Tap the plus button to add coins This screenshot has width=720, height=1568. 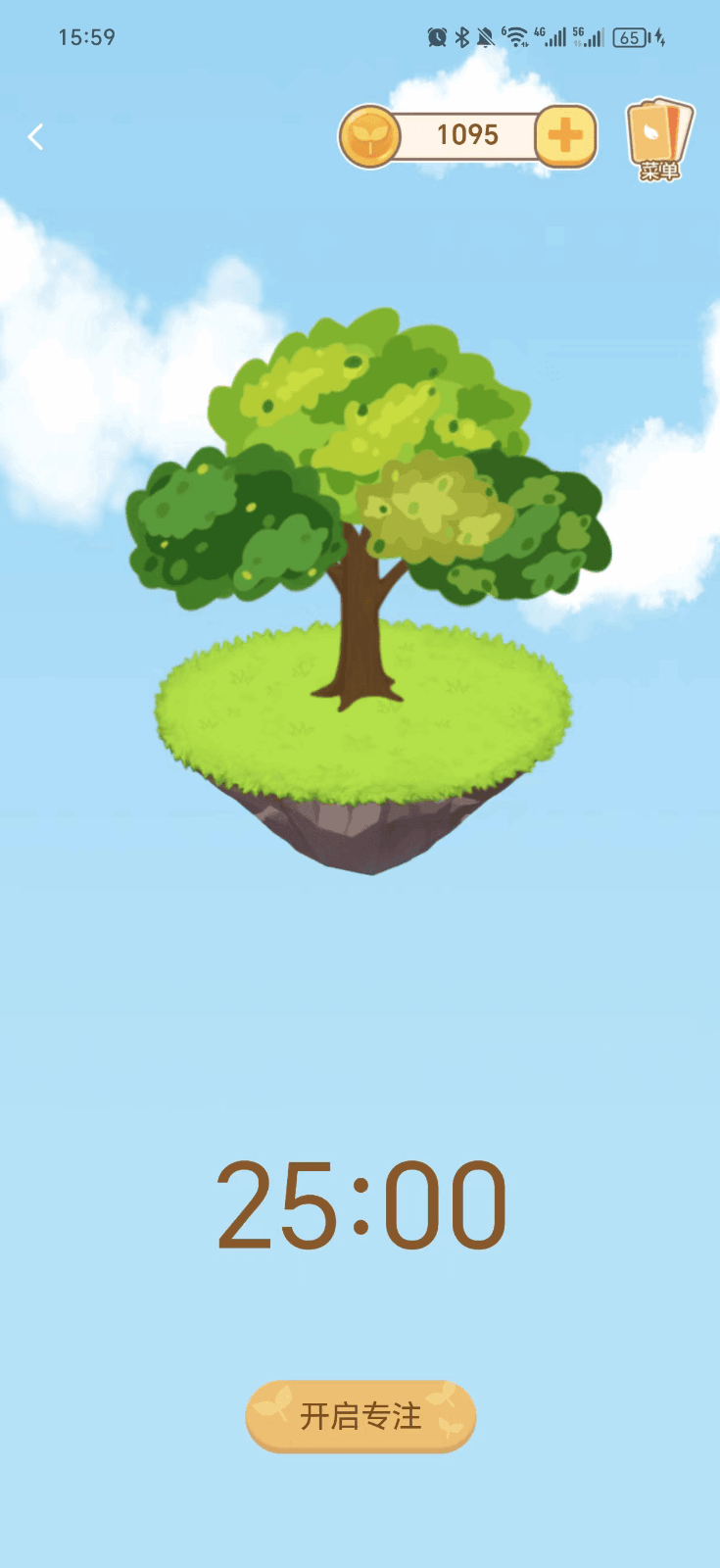[565, 136]
